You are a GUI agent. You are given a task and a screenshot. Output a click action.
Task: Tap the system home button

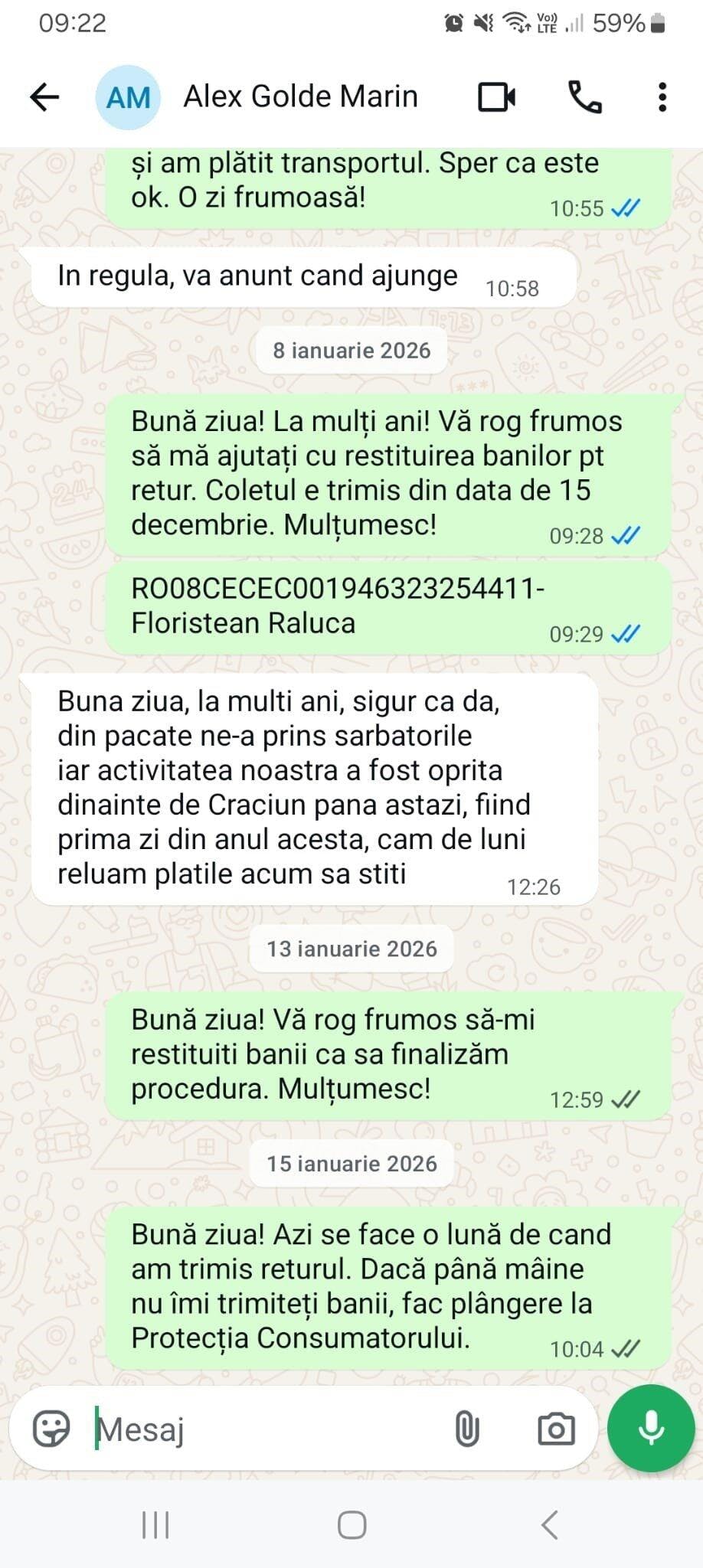point(351,1525)
